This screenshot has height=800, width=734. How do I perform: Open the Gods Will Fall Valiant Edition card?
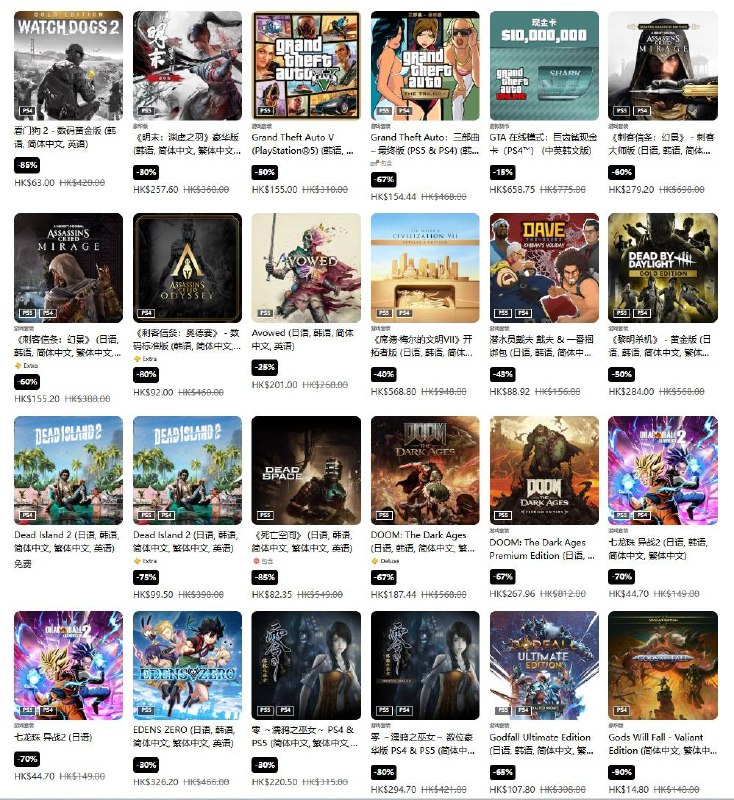[x=662, y=665]
